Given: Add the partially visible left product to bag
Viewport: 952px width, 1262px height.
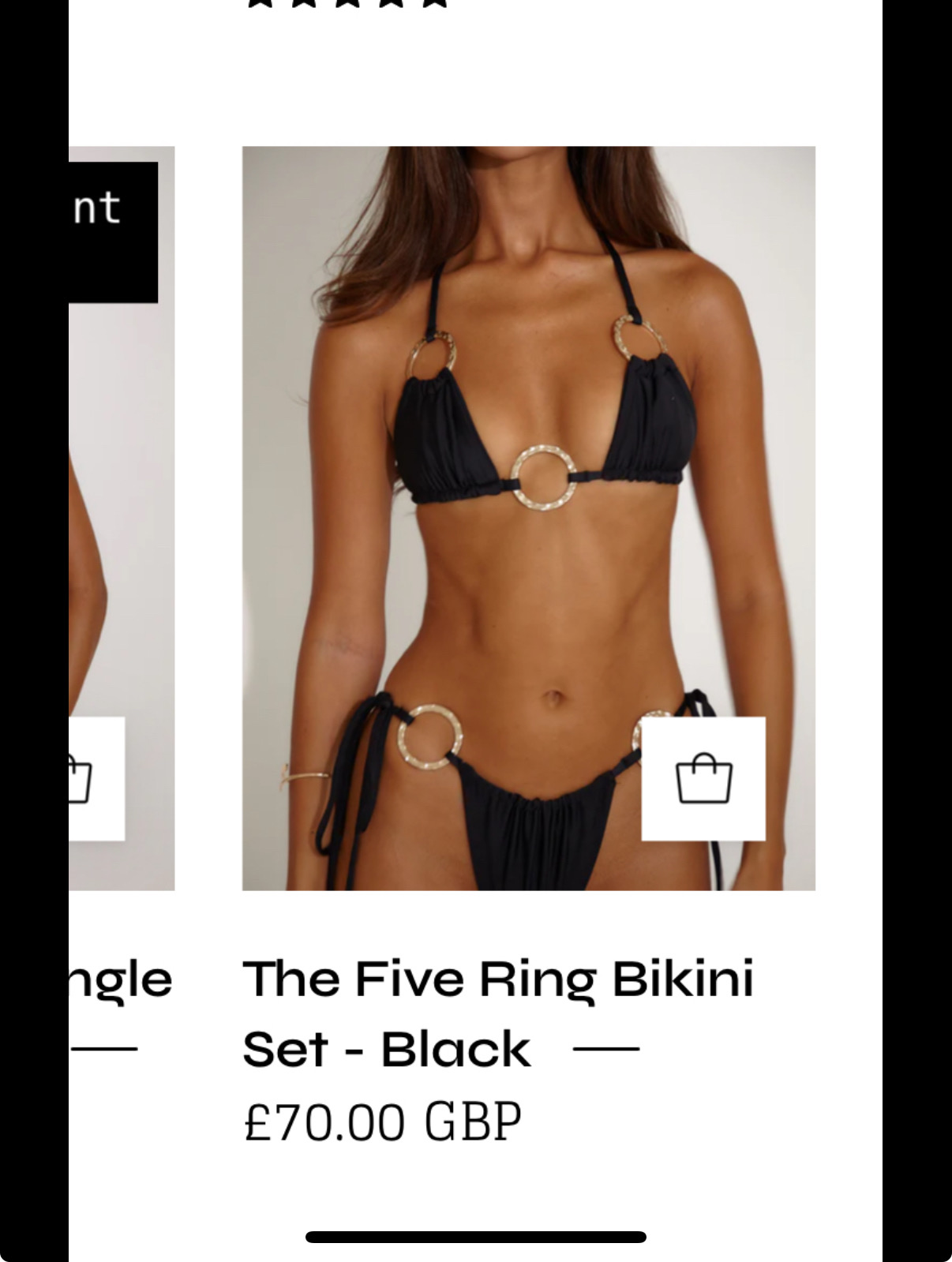Looking at the screenshot, I should (x=96, y=778).
